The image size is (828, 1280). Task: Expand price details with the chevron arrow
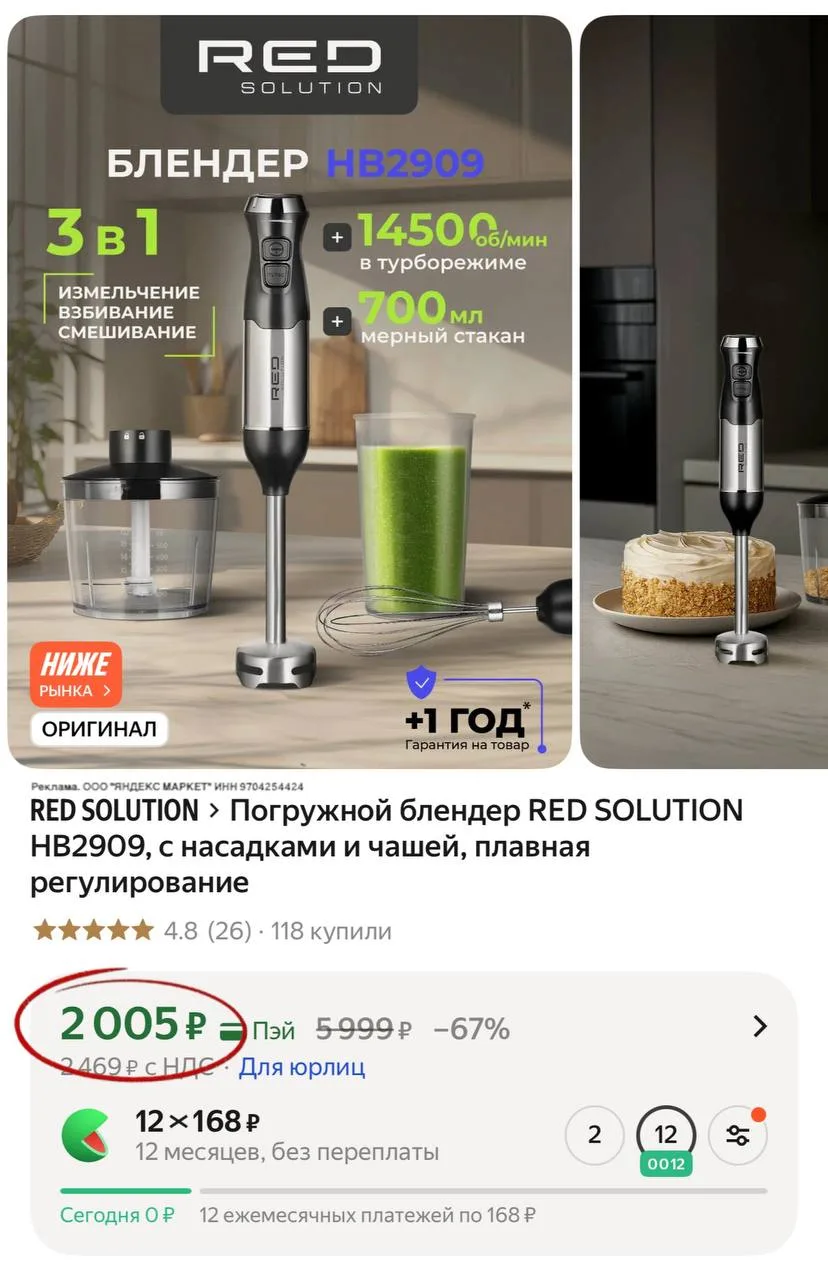pyautogui.click(x=760, y=1026)
